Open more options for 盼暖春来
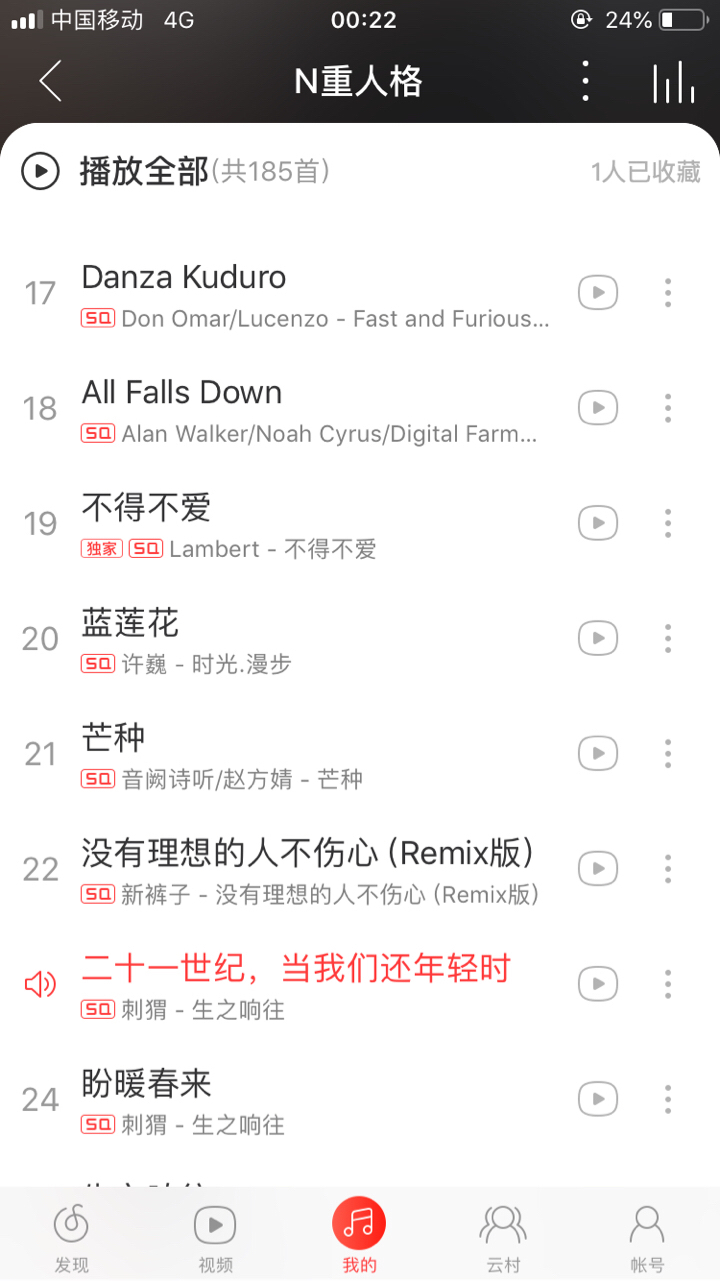Image resolution: width=720 pixels, height=1281 pixels. [x=668, y=1099]
